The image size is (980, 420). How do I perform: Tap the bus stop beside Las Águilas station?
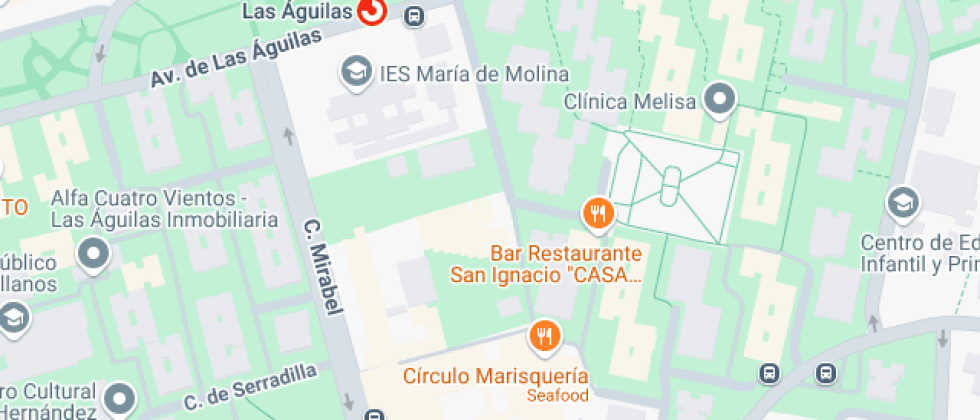click(414, 15)
